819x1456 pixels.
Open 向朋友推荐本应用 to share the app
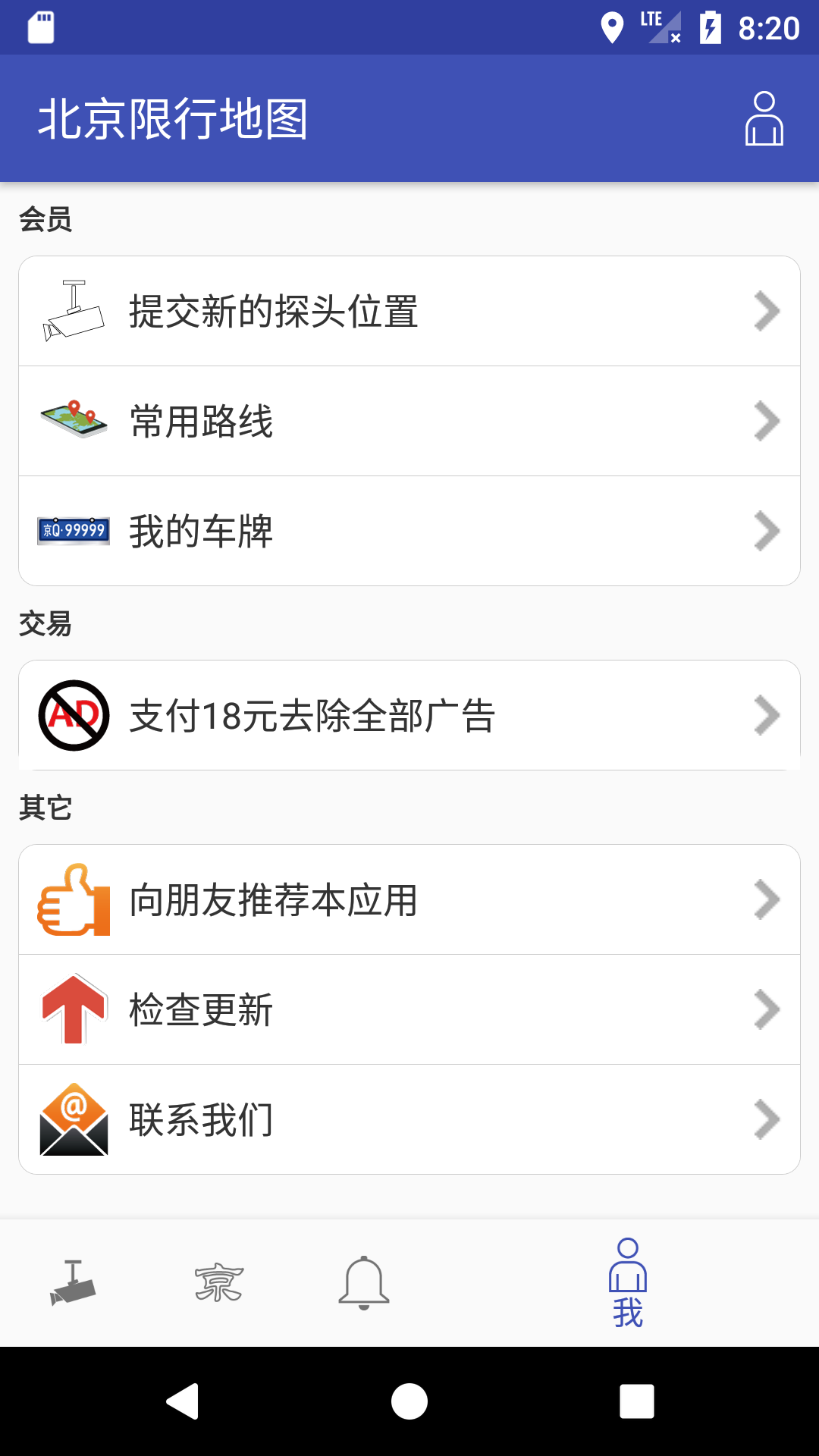coord(409,899)
